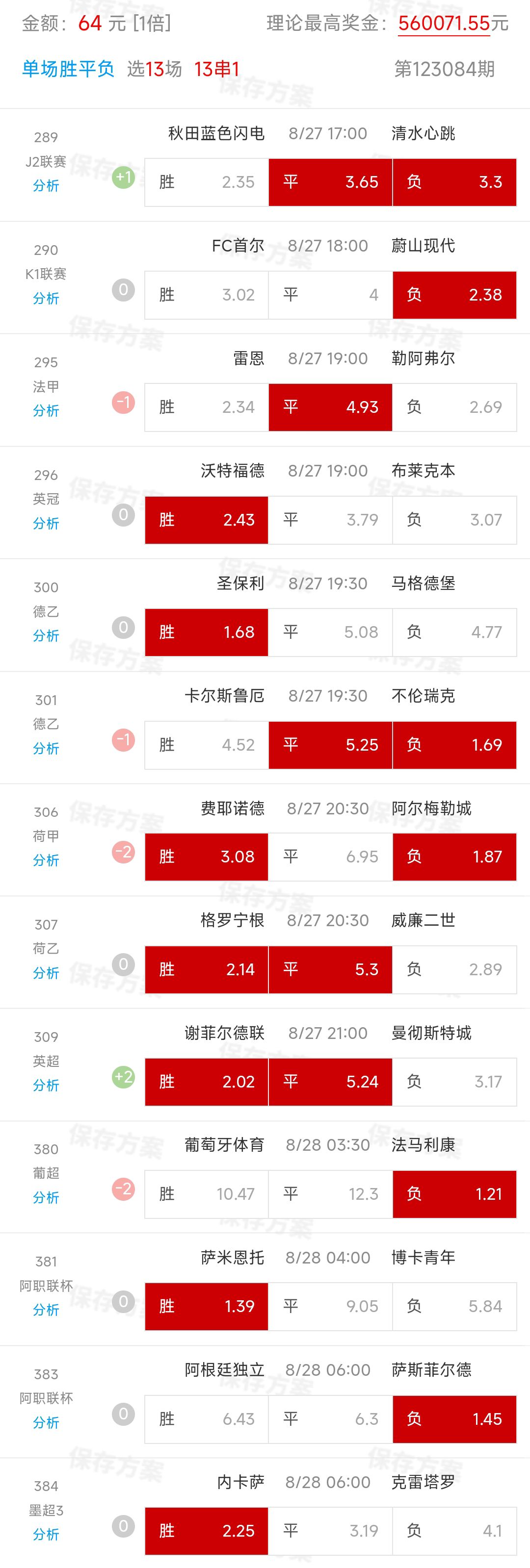Image resolution: width=530 pixels, height=1568 pixels.
Task: Open 分析 for match 300 德乙
Action: click(46, 635)
